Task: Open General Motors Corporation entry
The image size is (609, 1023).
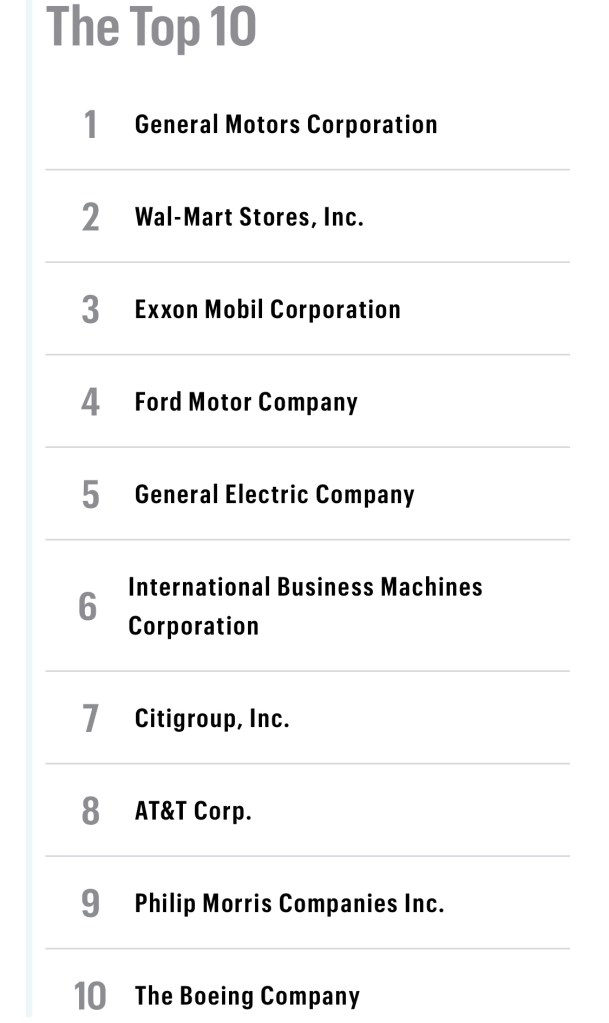Action: [x=285, y=125]
